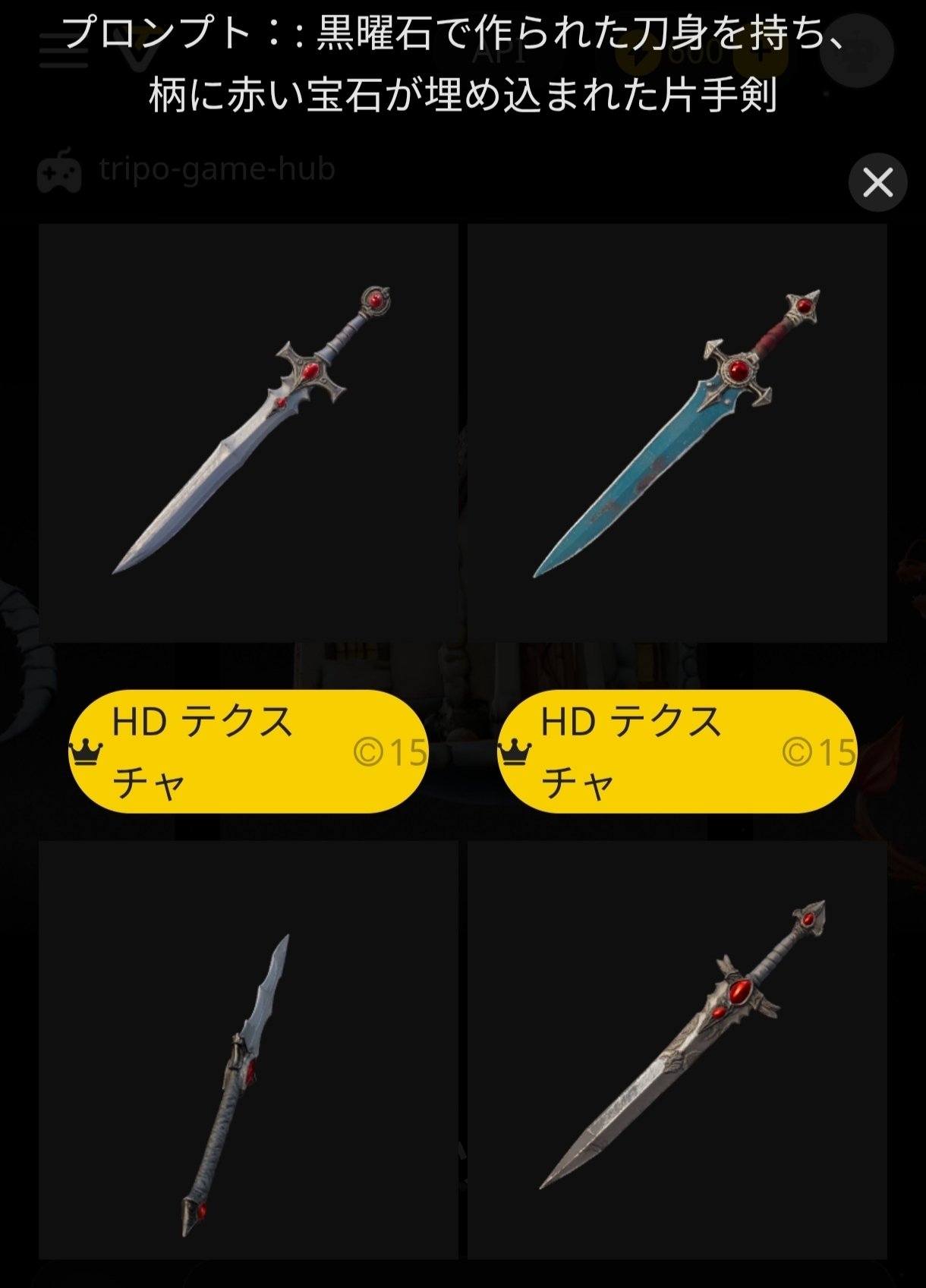Generate HD テクスチャ for the blue sword

coord(677,751)
